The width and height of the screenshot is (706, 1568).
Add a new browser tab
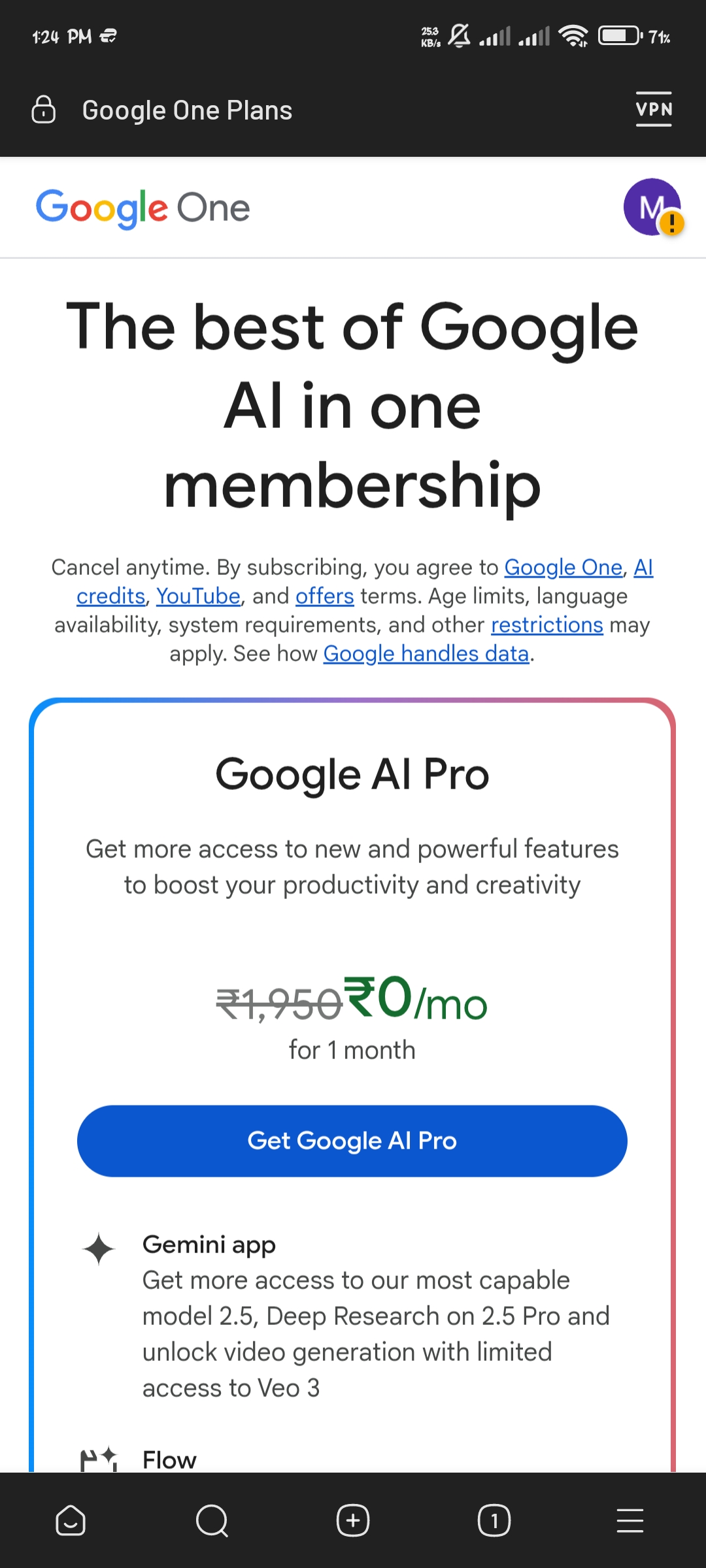pos(353,1521)
